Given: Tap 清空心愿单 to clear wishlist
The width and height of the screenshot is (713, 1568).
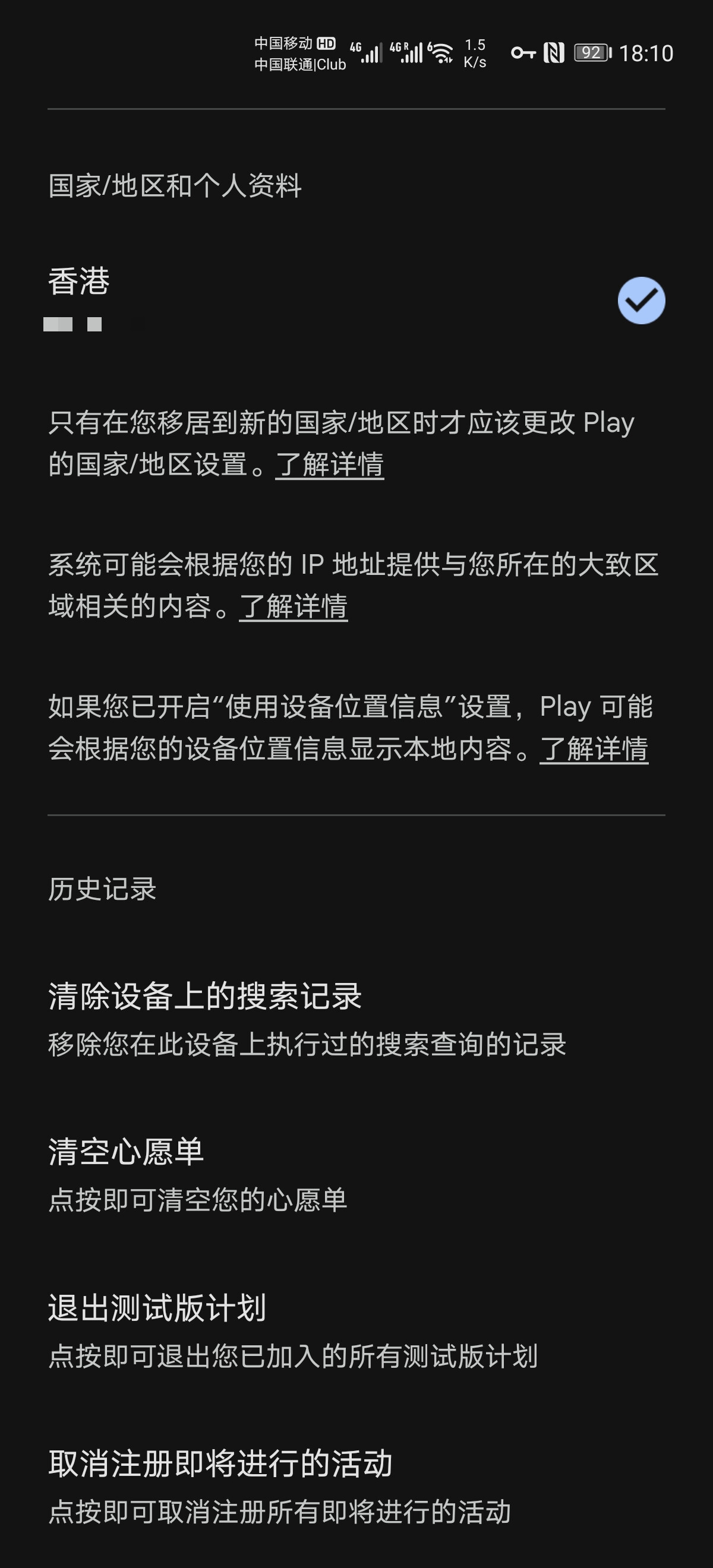Looking at the screenshot, I should click(x=356, y=1174).
